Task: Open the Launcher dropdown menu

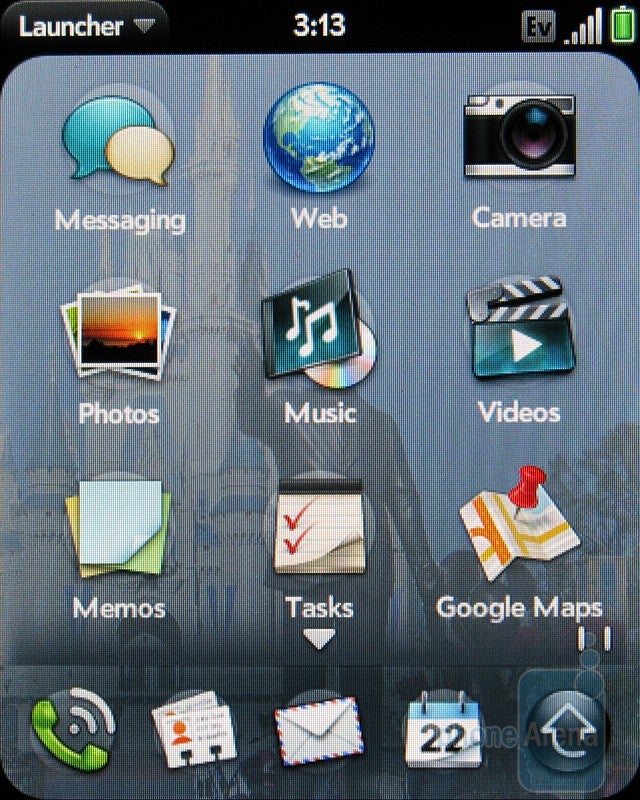Action: (x=86, y=26)
